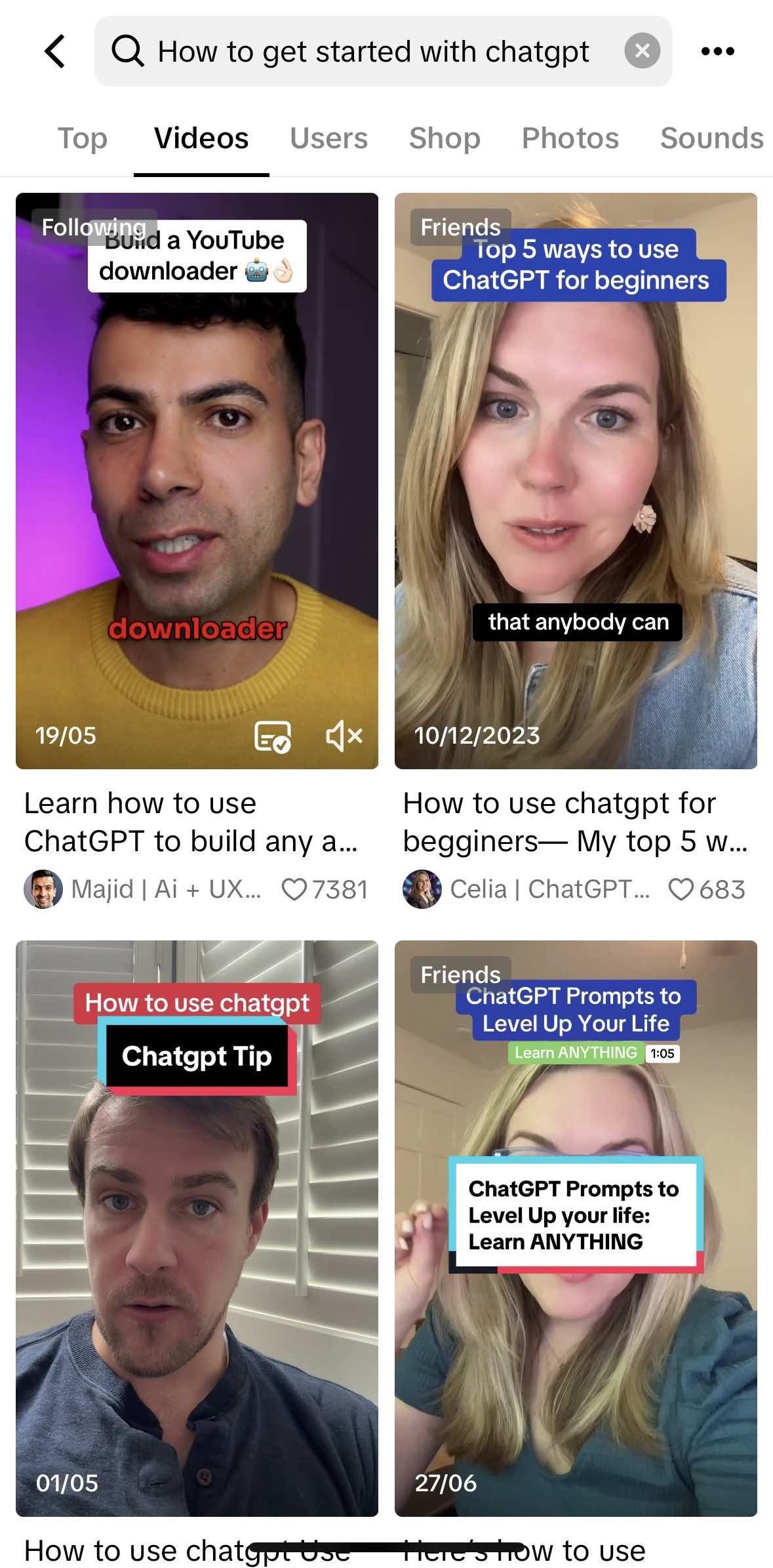Select the Videos tab

201,138
